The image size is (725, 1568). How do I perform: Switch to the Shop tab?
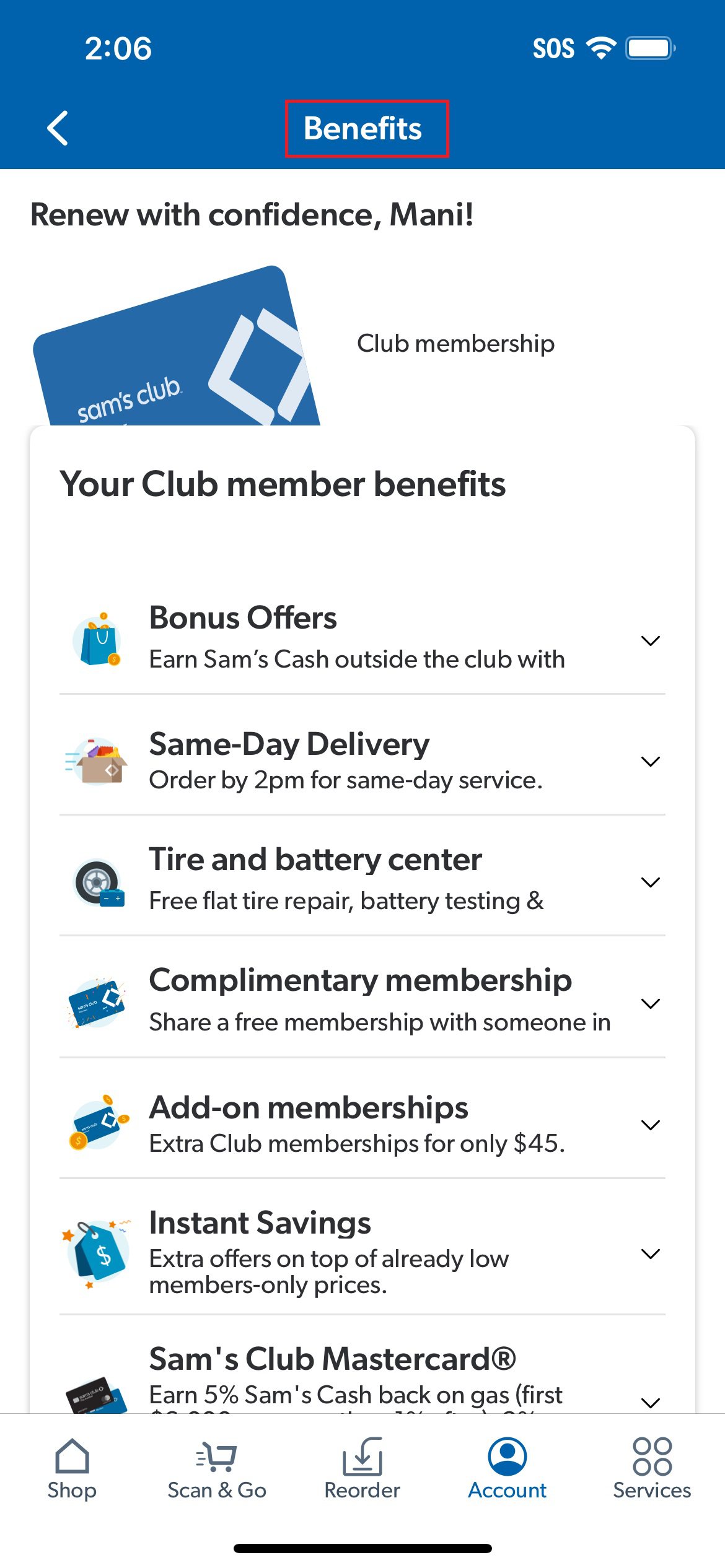72,1469
